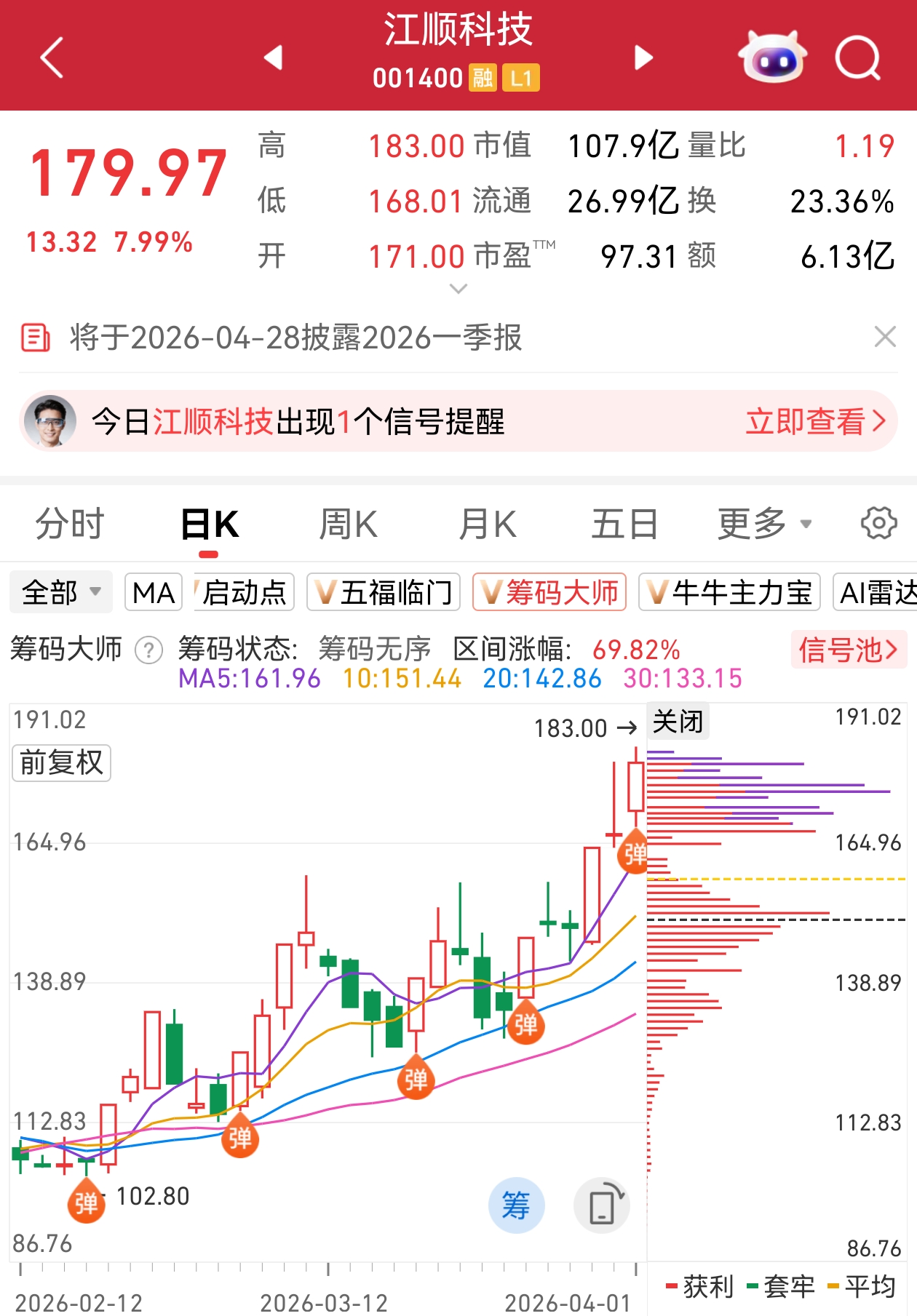The width and height of the screenshot is (917, 1316).
Task: Select the 月K chart tab
Action: pyautogui.click(x=487, y=524)
